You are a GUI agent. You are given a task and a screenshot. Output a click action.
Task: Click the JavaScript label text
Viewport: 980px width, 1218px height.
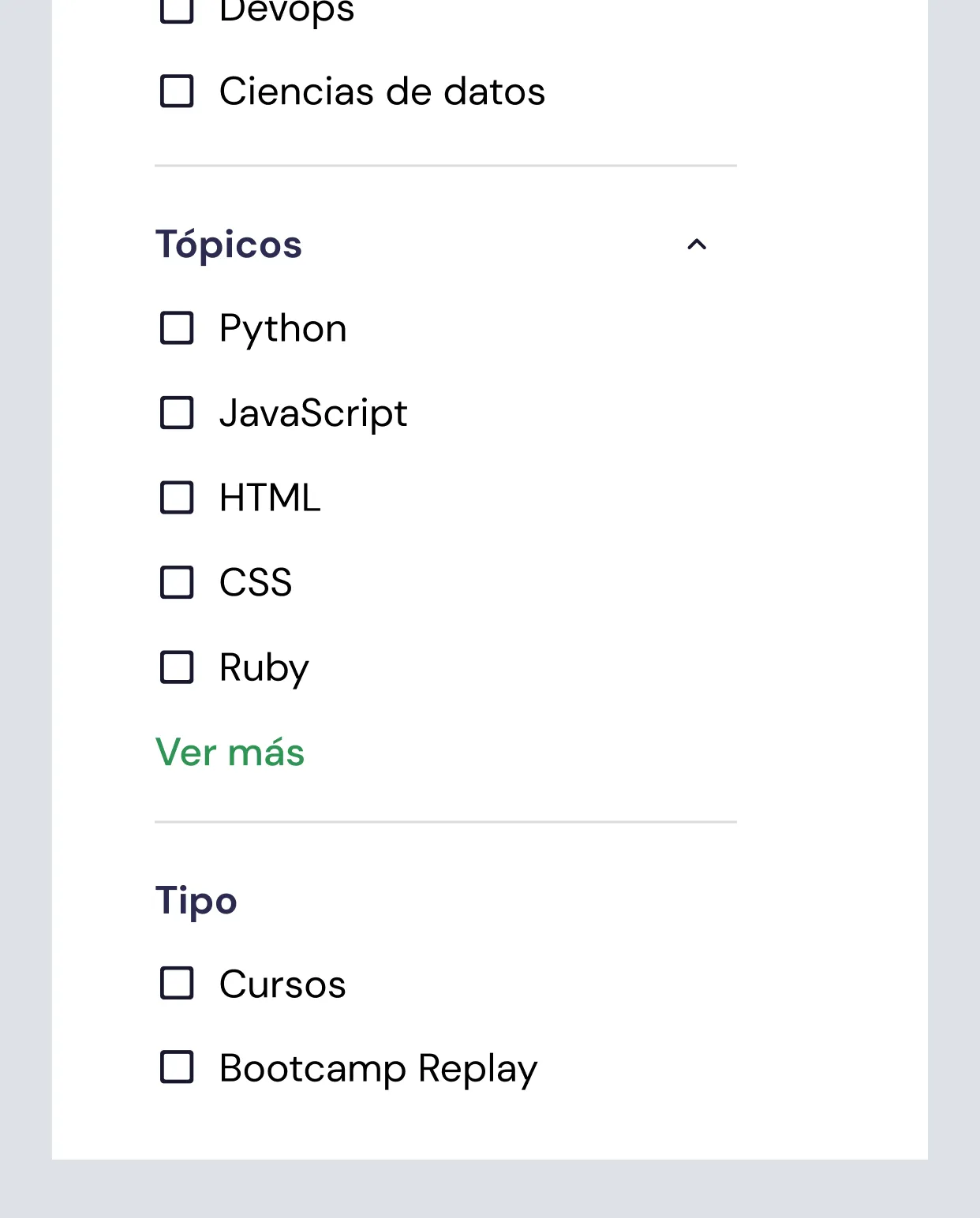click(312, 413)
